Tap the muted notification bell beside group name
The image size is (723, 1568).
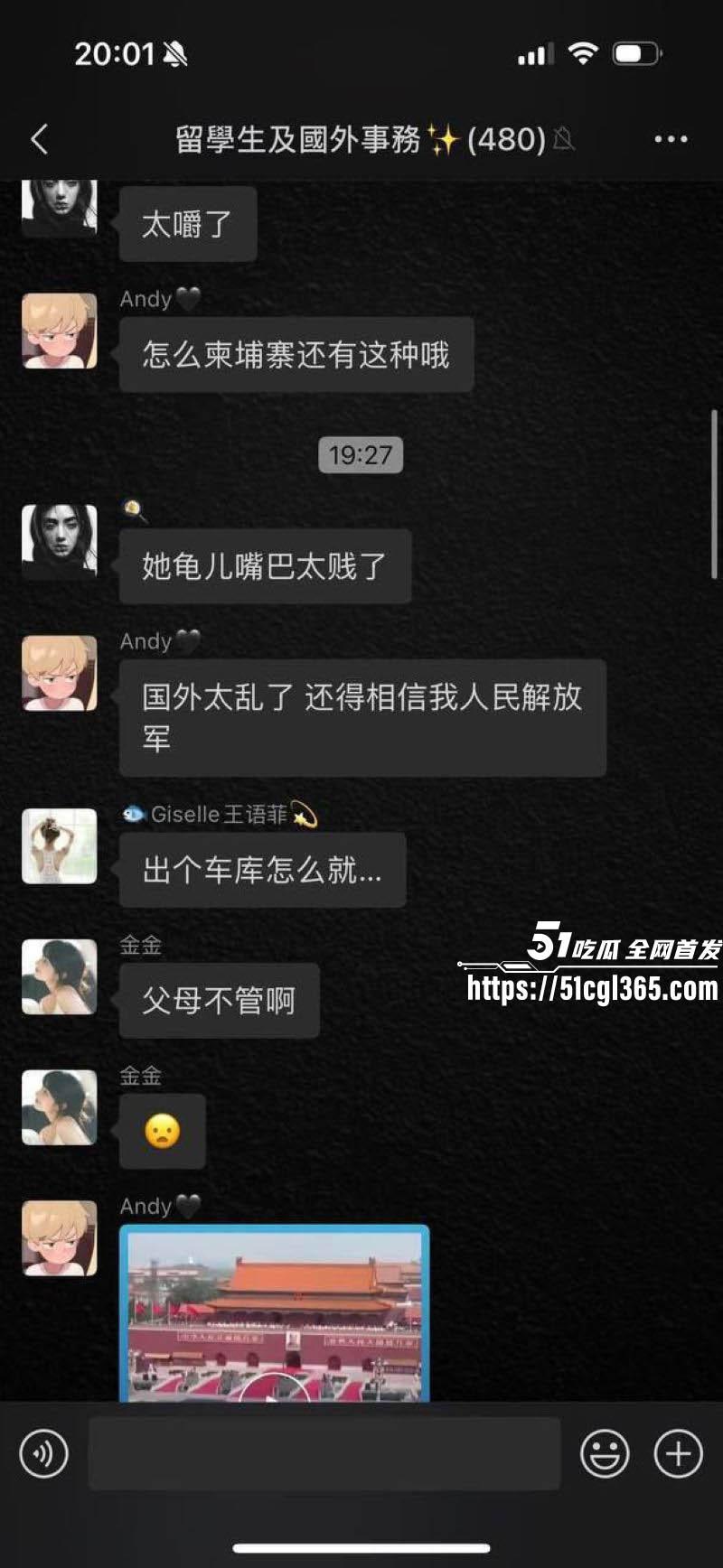pyautogui.click(x=562, y=141)
